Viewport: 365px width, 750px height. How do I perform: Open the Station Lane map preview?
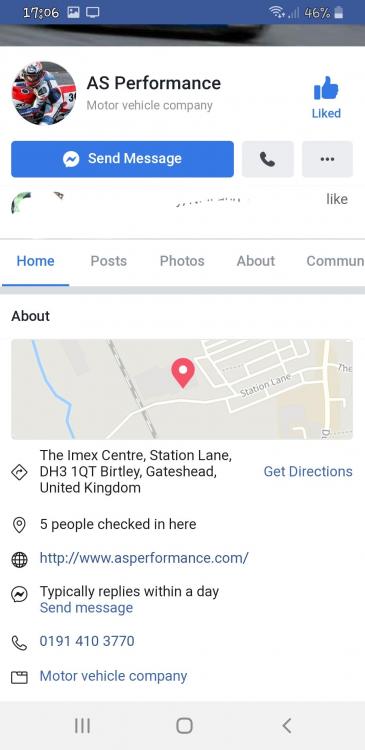coord(182,389)
